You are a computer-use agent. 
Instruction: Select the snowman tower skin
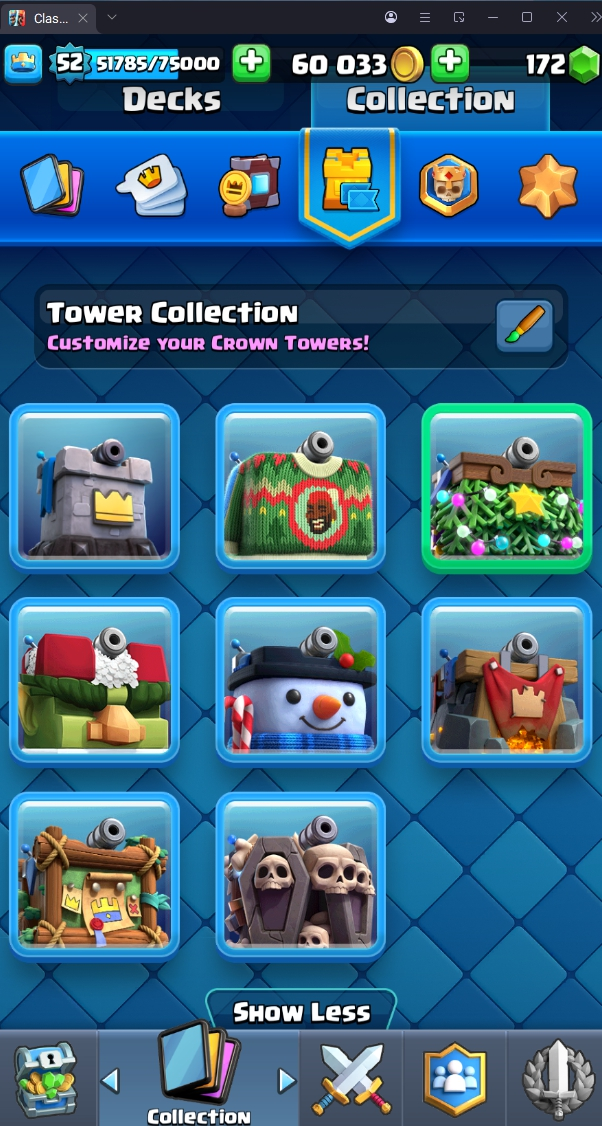coord(301,680)
